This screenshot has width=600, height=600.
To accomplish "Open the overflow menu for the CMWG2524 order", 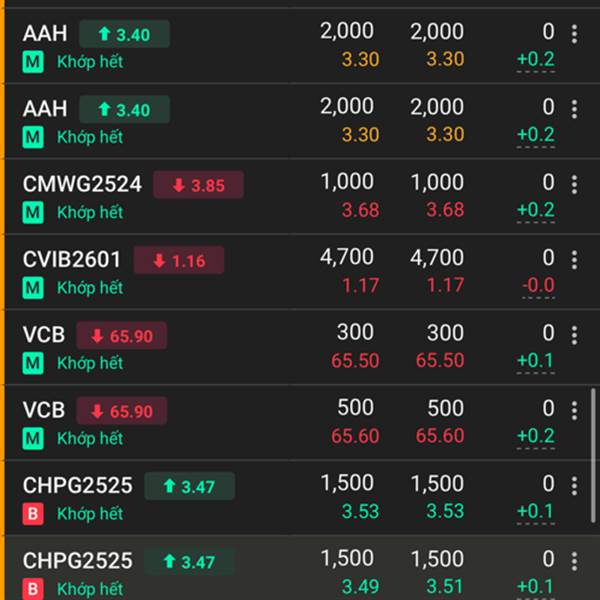I will click(x=574, y=185).
